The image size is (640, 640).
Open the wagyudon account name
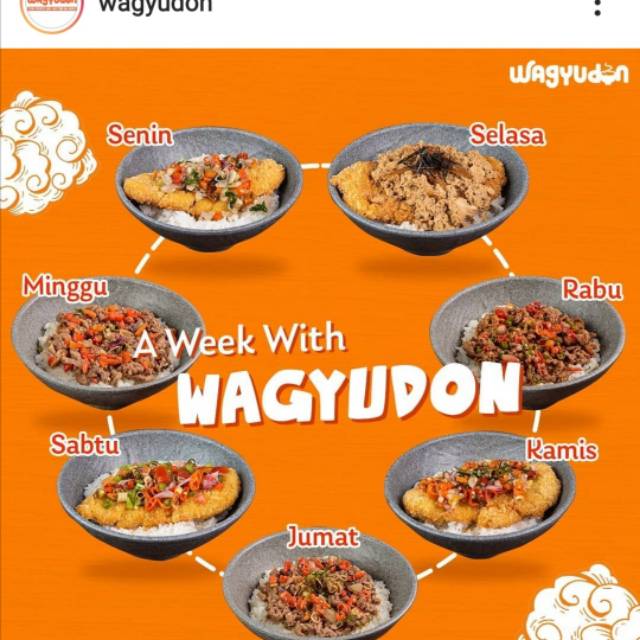pyautogui.click(x=153, y=7)
